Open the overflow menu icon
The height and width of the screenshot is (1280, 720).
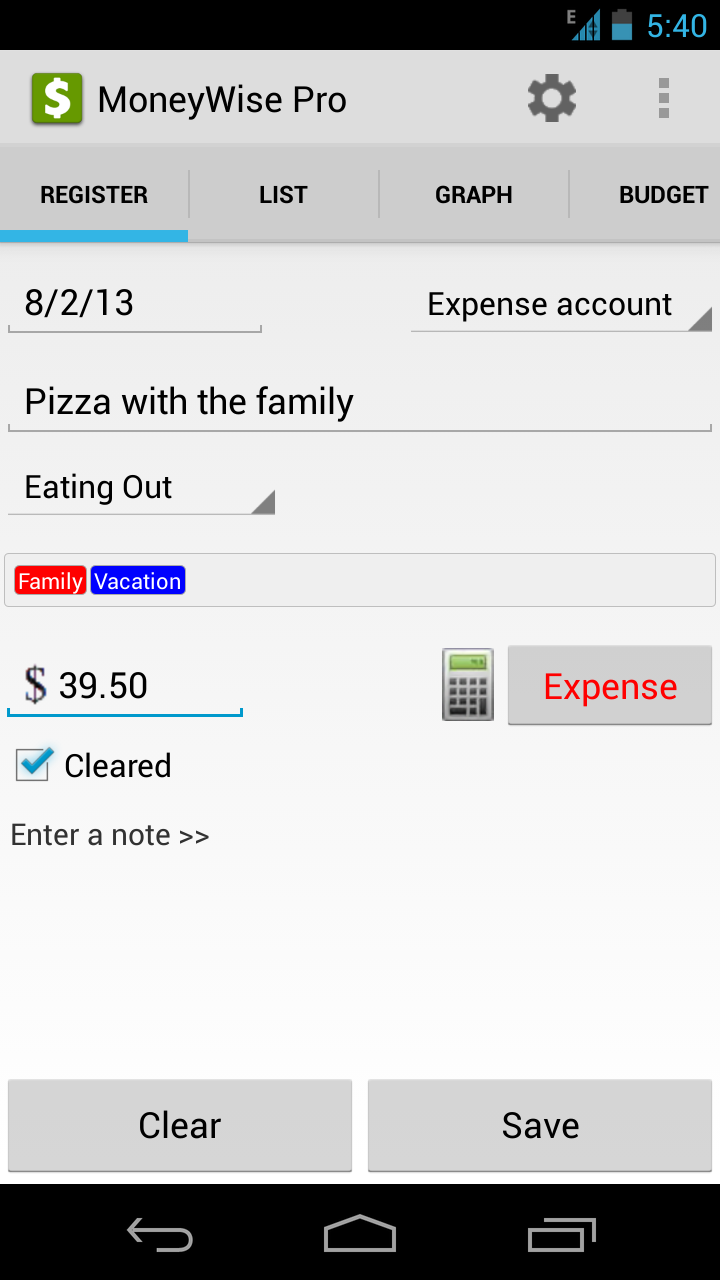pos(663,97)
